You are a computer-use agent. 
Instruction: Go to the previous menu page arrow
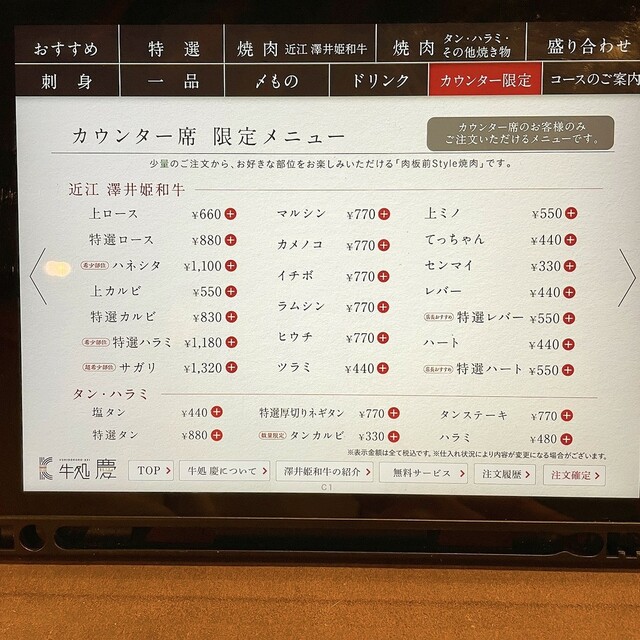point(37,277)
